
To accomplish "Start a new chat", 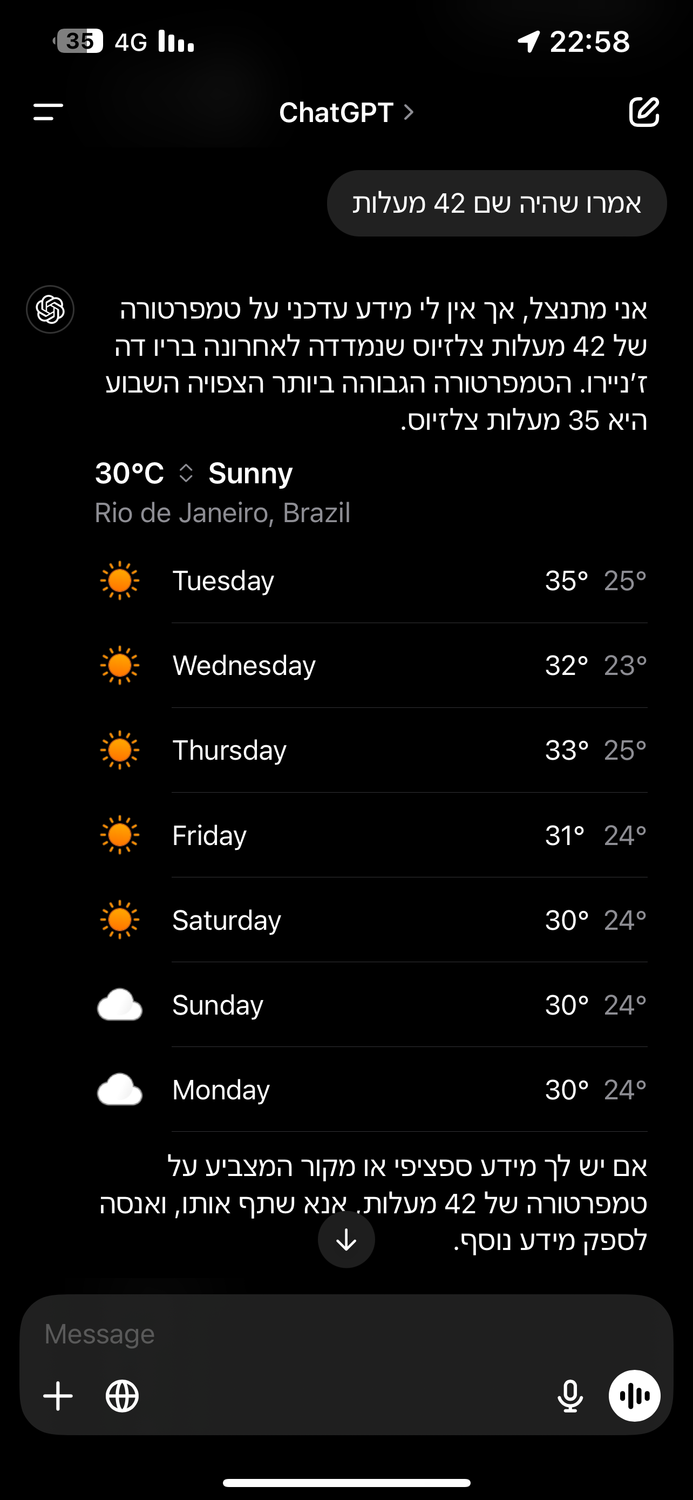I will click(x=644, y=112).
